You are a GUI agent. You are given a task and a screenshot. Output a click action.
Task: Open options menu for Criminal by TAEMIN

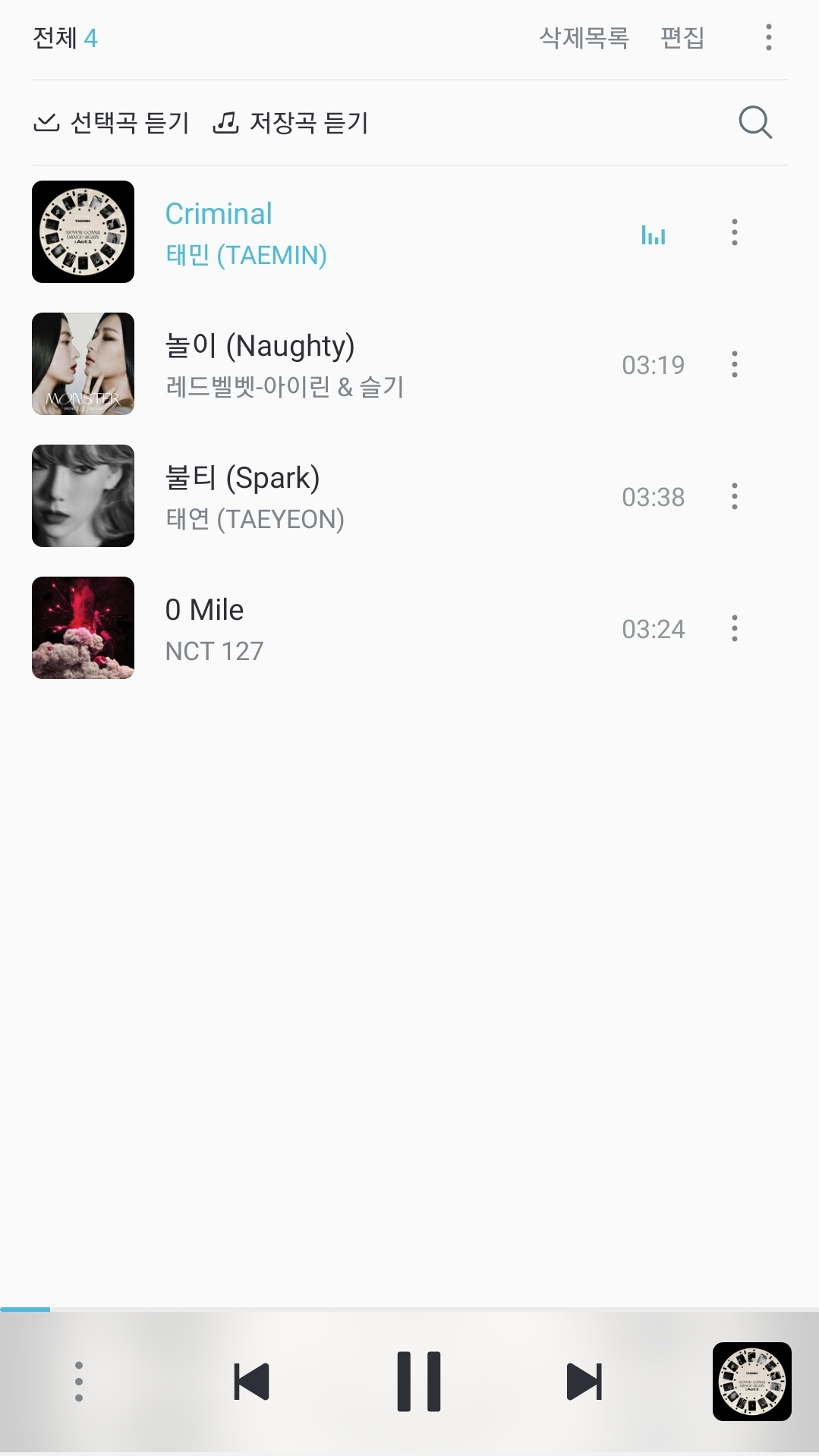[x=734, y=232]
